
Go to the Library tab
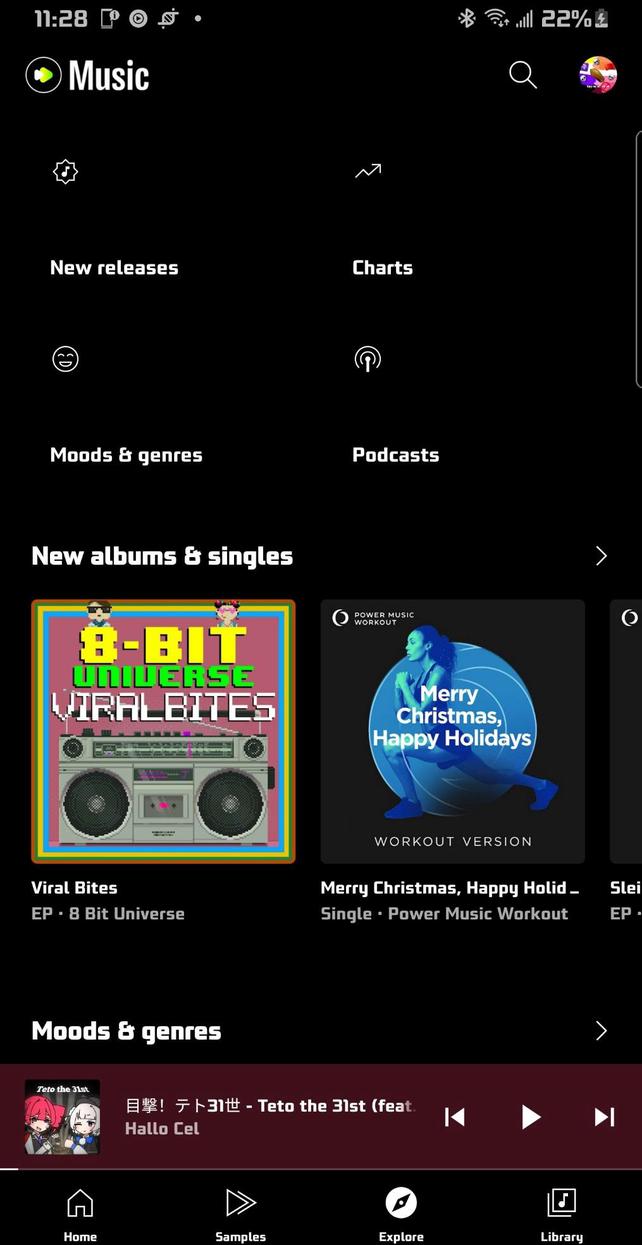(561, 1213)
